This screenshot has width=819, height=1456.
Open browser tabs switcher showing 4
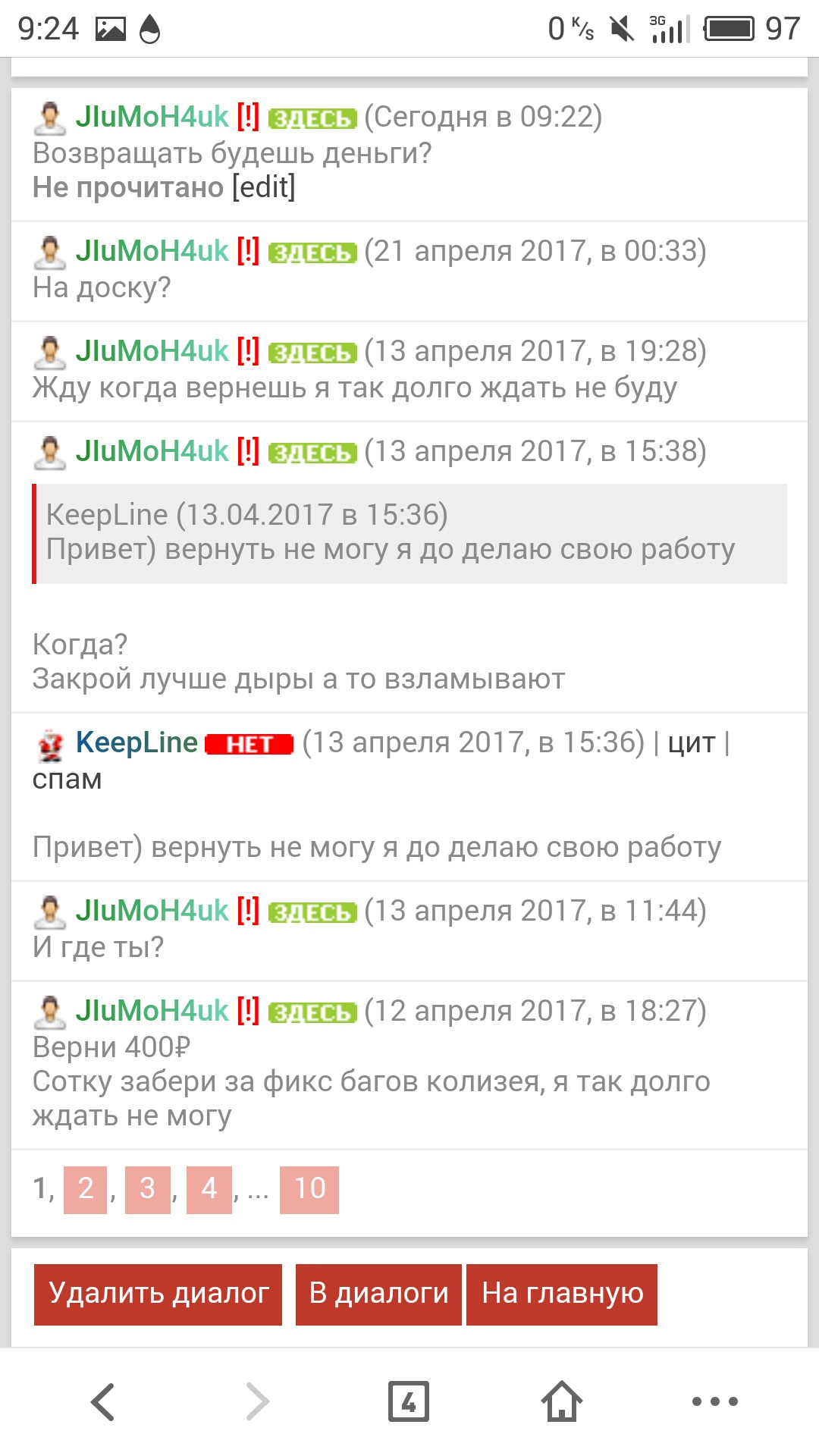click(x=409, y=1401)
